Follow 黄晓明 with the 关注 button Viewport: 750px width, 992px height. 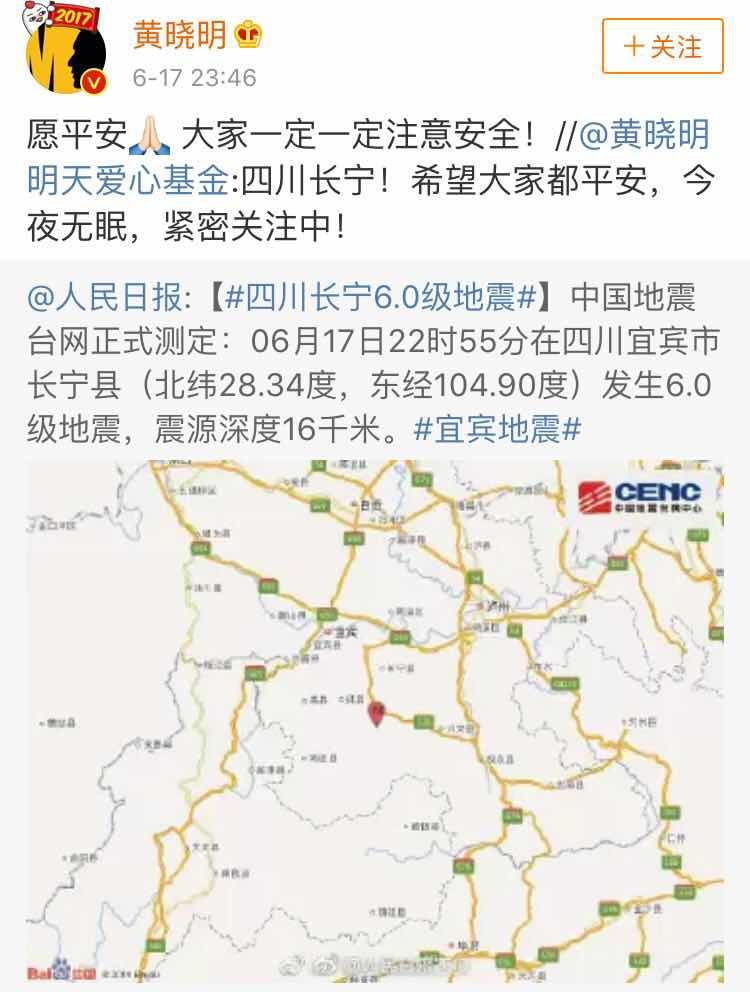coord(662,47)
